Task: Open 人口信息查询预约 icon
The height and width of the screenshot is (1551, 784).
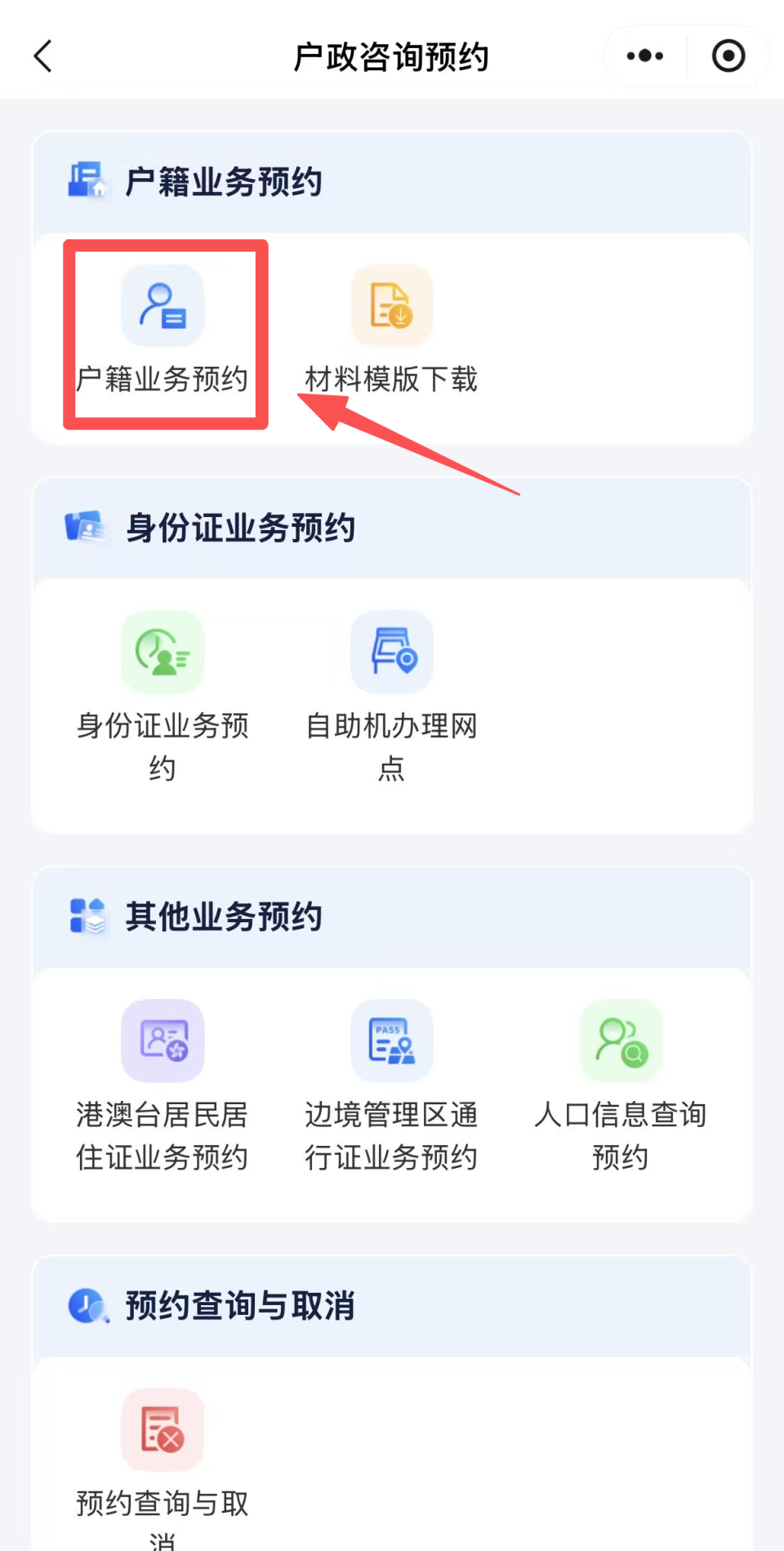Action: pos(621,1041)
